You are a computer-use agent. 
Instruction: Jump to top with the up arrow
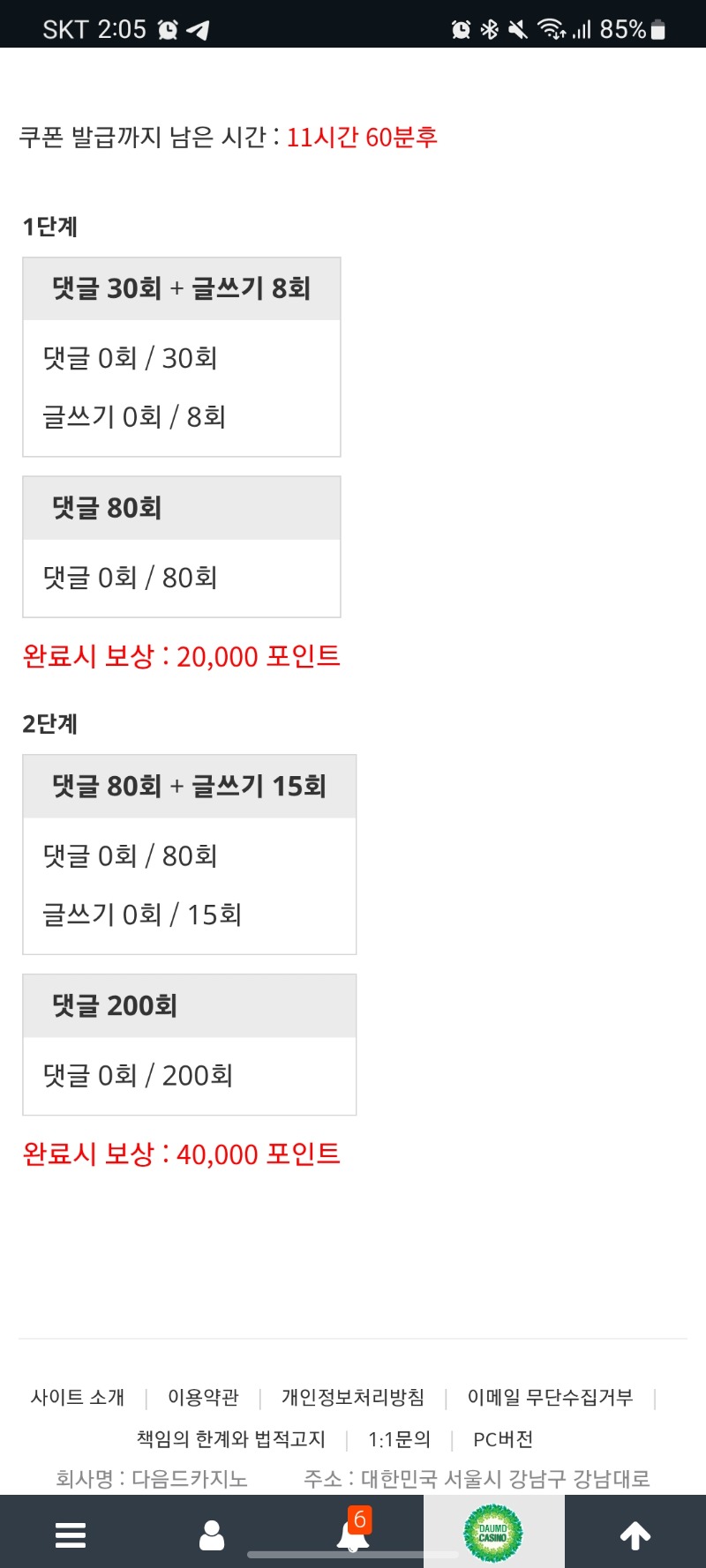(x=635, y=1535)
